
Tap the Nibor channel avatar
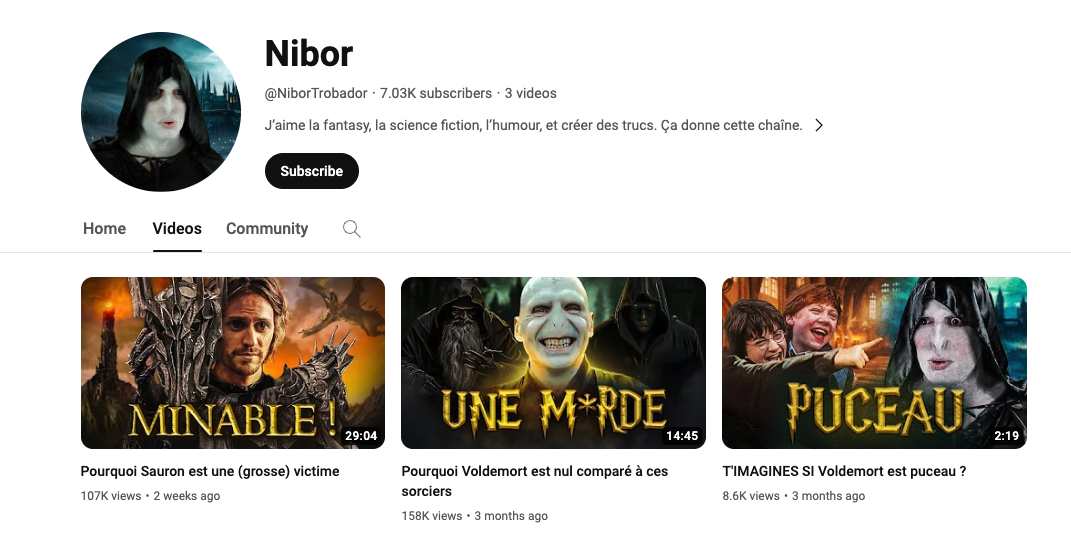pos(161,112)
